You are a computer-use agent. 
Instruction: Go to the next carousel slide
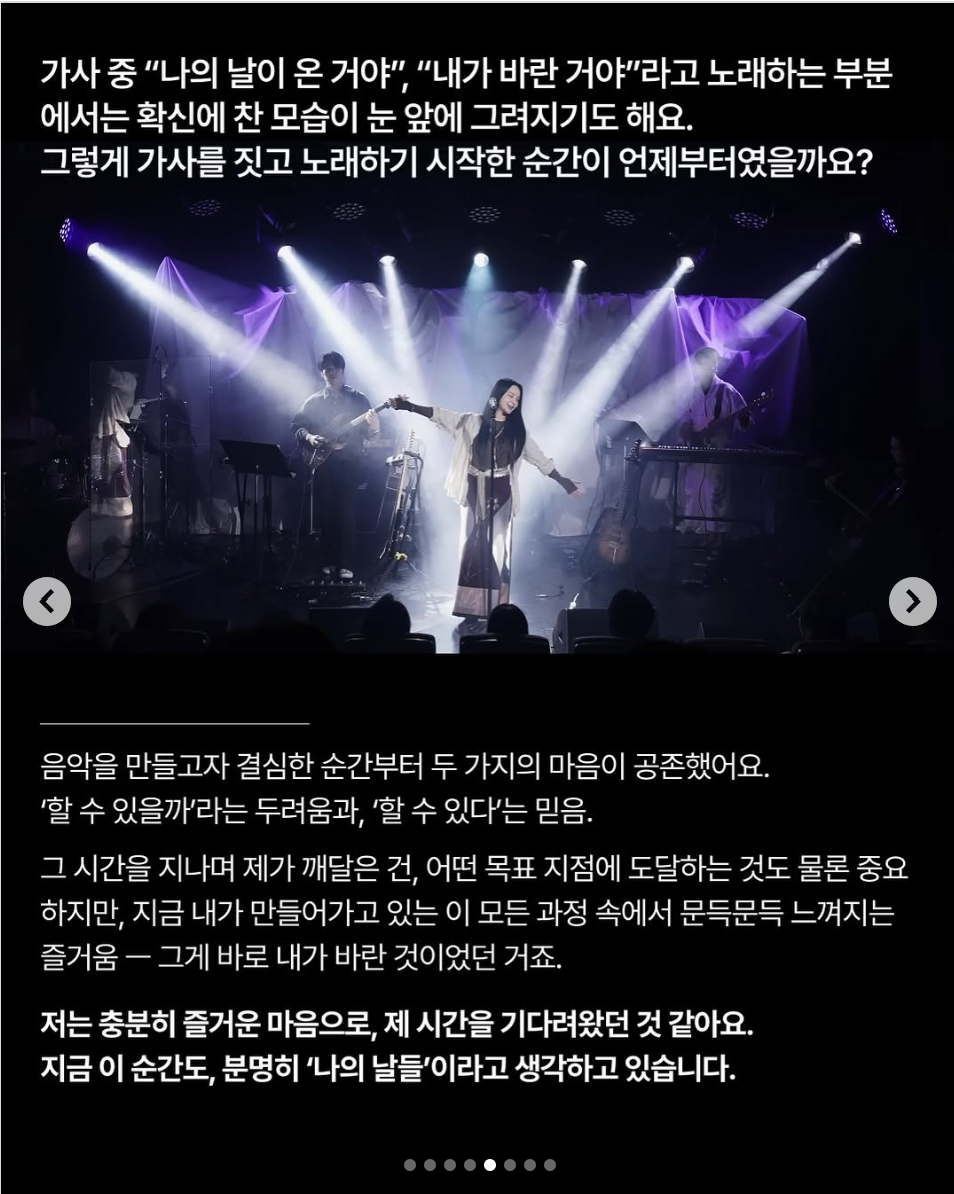[912, 601]
